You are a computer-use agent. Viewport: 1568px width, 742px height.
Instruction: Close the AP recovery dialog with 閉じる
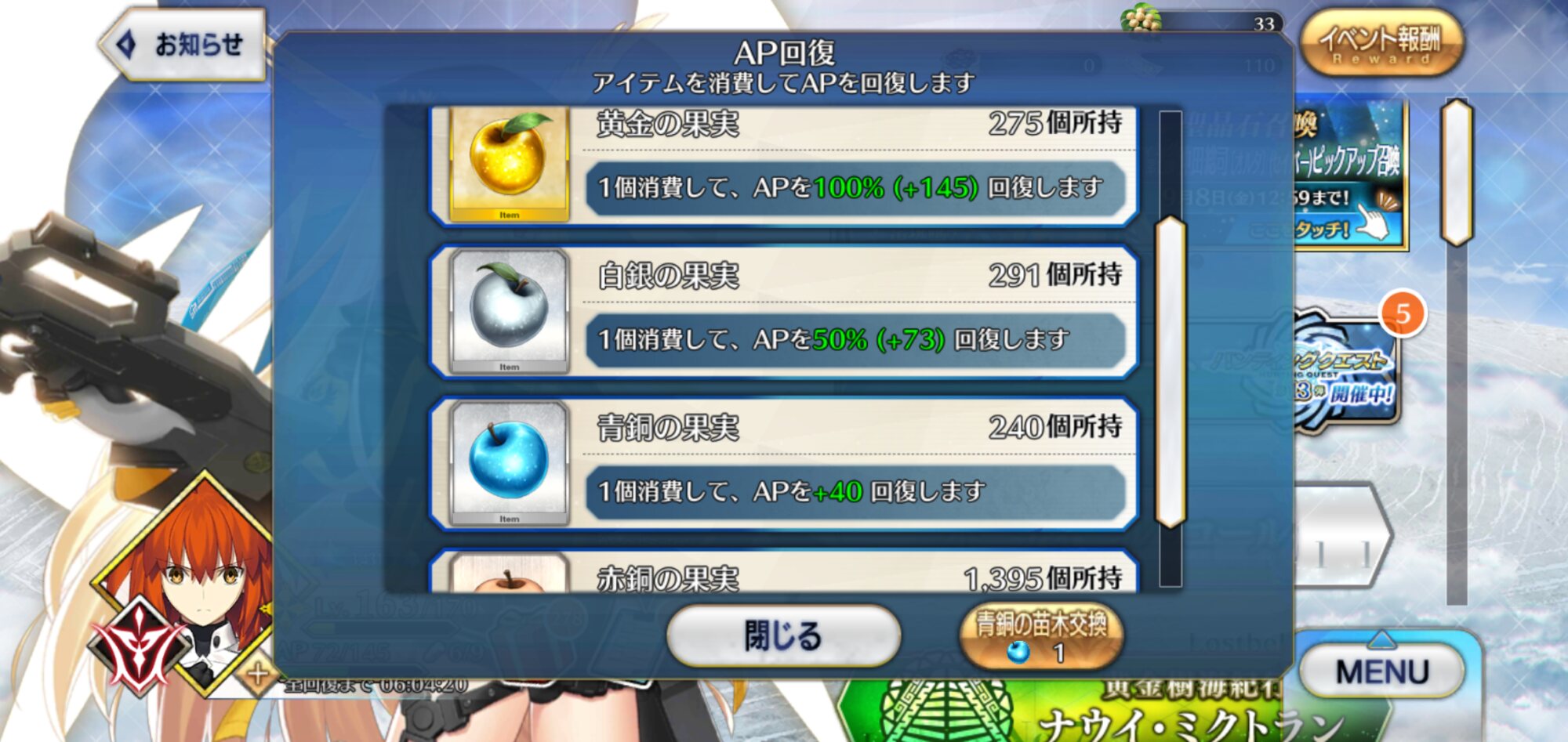(x=783, y=635)
